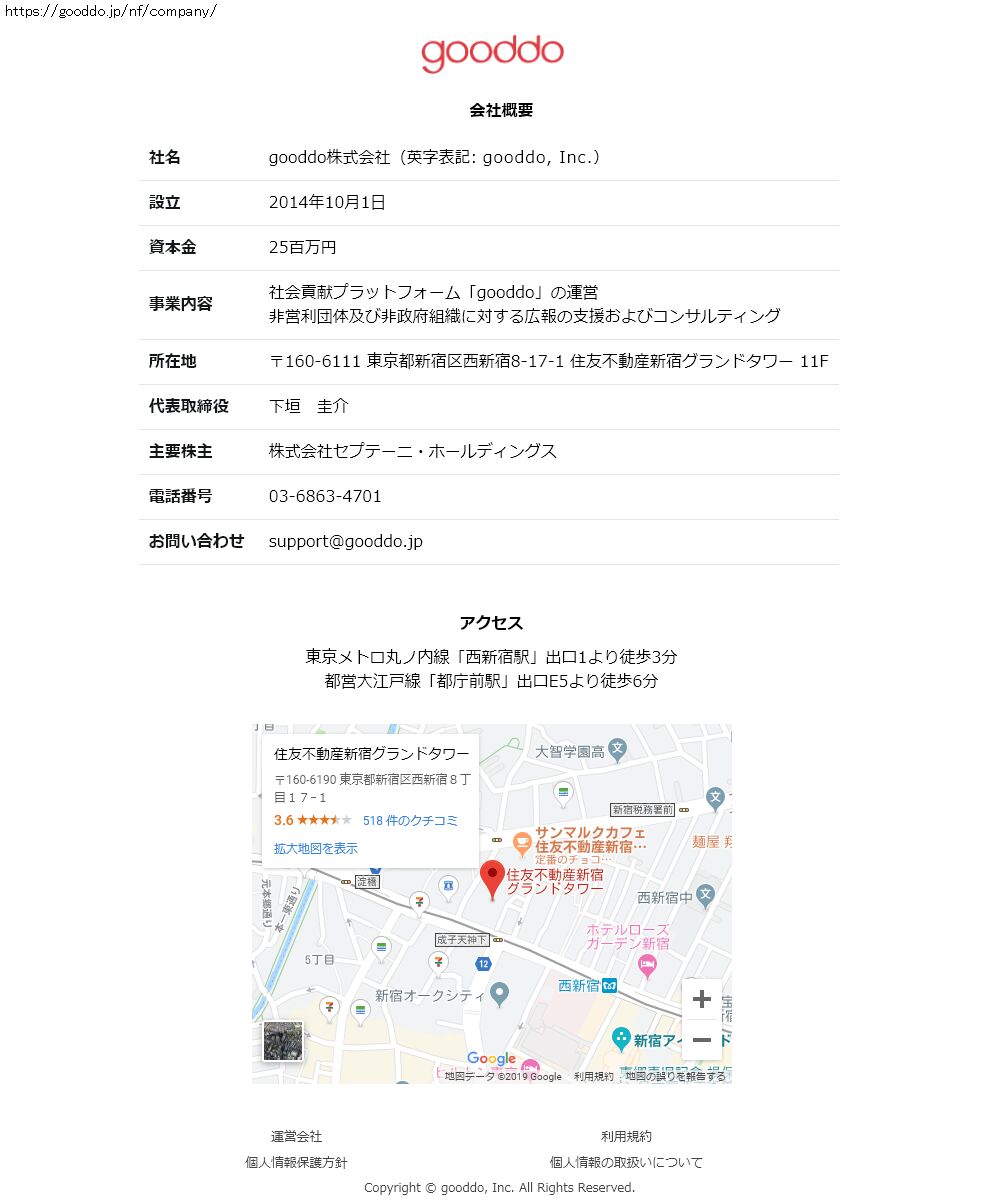Open the 個人情報保護方針 footer link
This screenshot has height=1200, width=983.
(x=296, y=1162)
